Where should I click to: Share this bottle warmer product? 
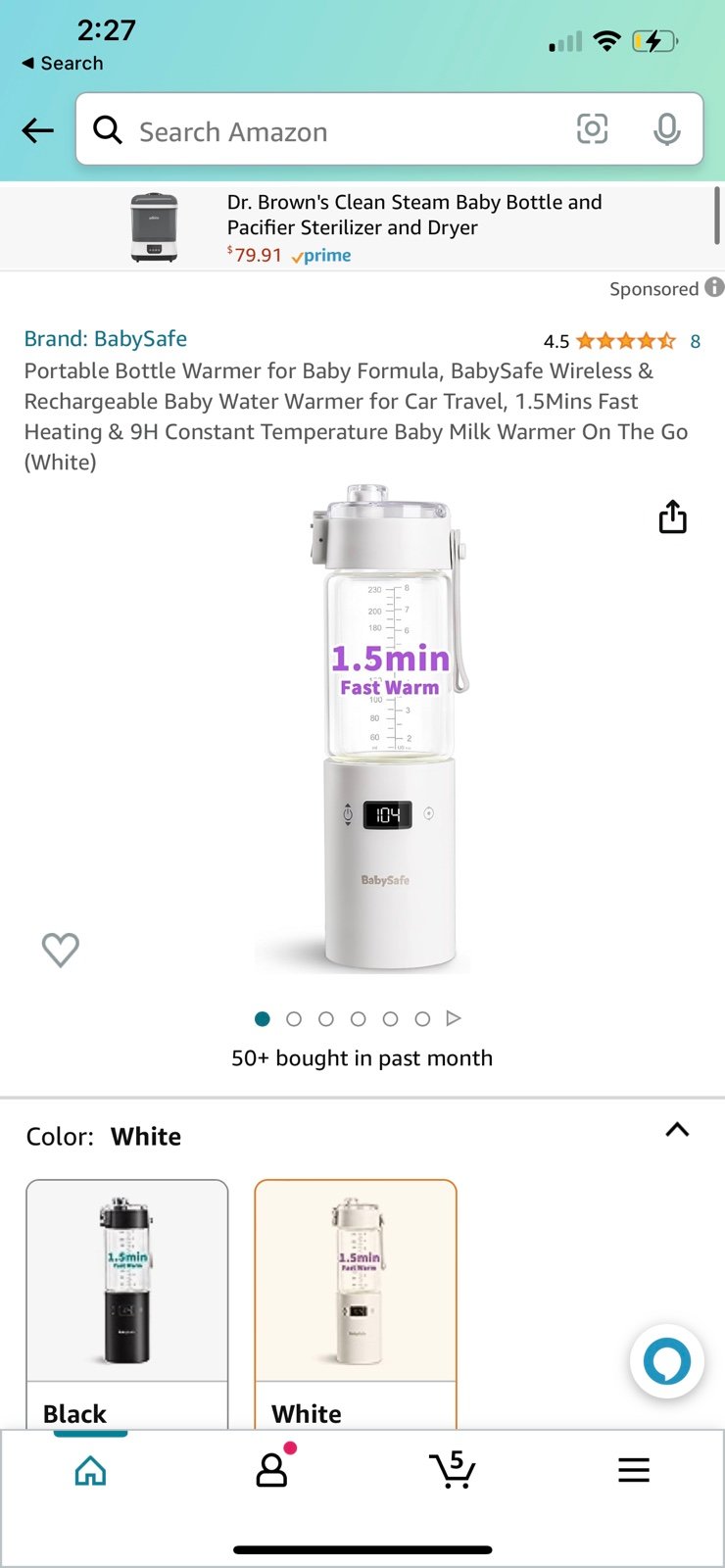[672, 516]
